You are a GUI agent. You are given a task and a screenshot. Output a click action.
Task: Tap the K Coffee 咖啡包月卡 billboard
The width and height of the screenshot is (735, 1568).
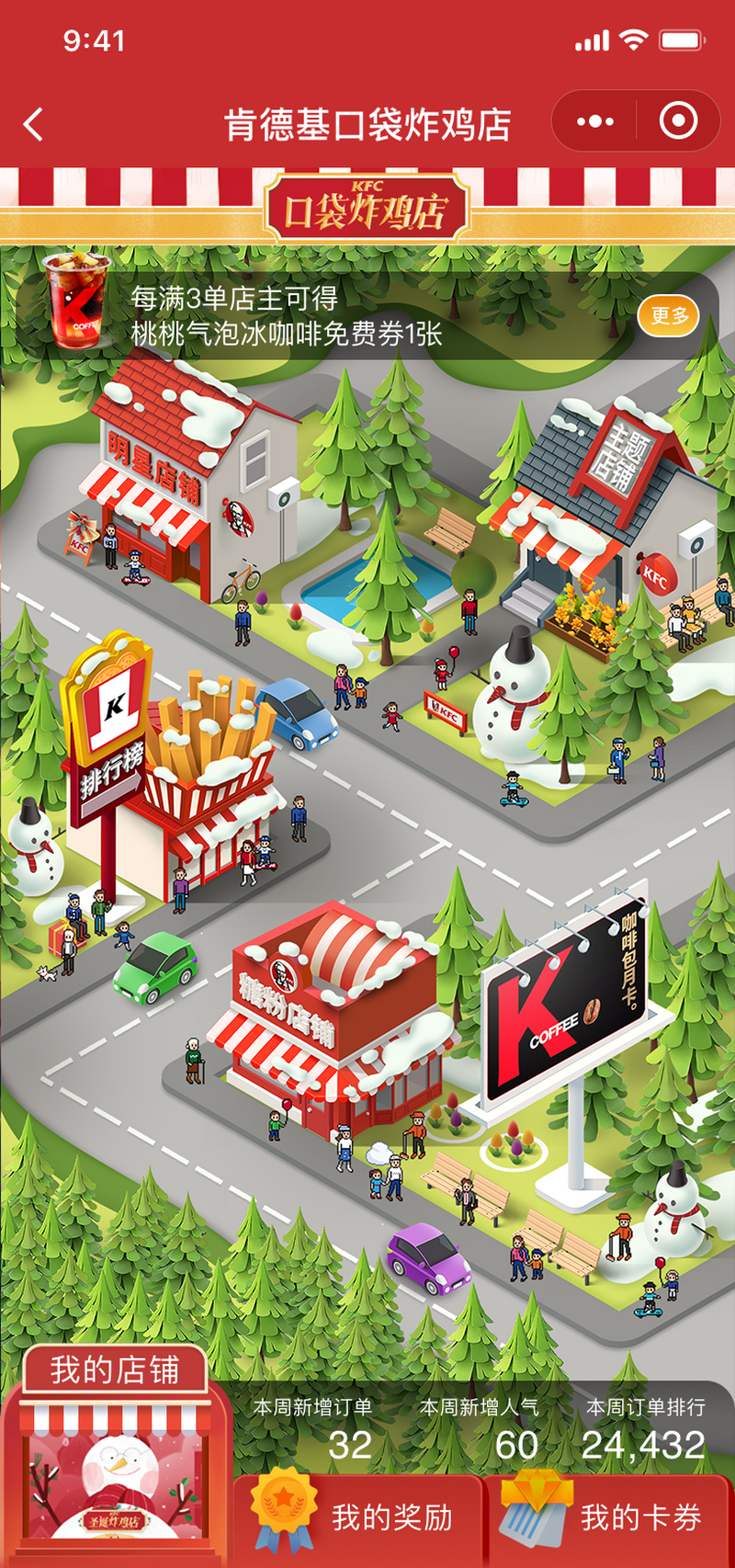pyautogui.click(x=565, y=1002)
